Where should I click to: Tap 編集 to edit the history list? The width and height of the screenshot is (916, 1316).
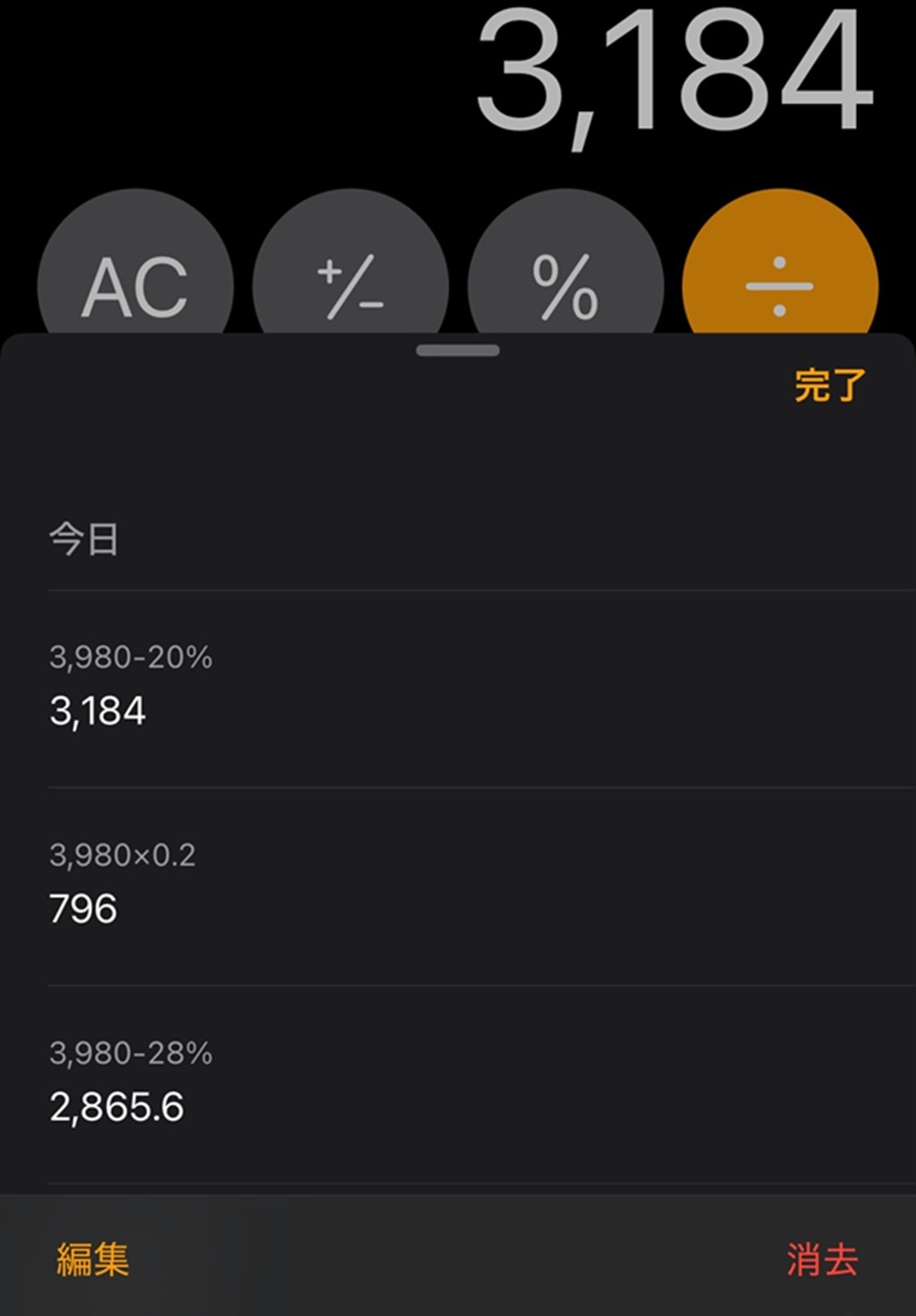click(x=93, y=1259)
